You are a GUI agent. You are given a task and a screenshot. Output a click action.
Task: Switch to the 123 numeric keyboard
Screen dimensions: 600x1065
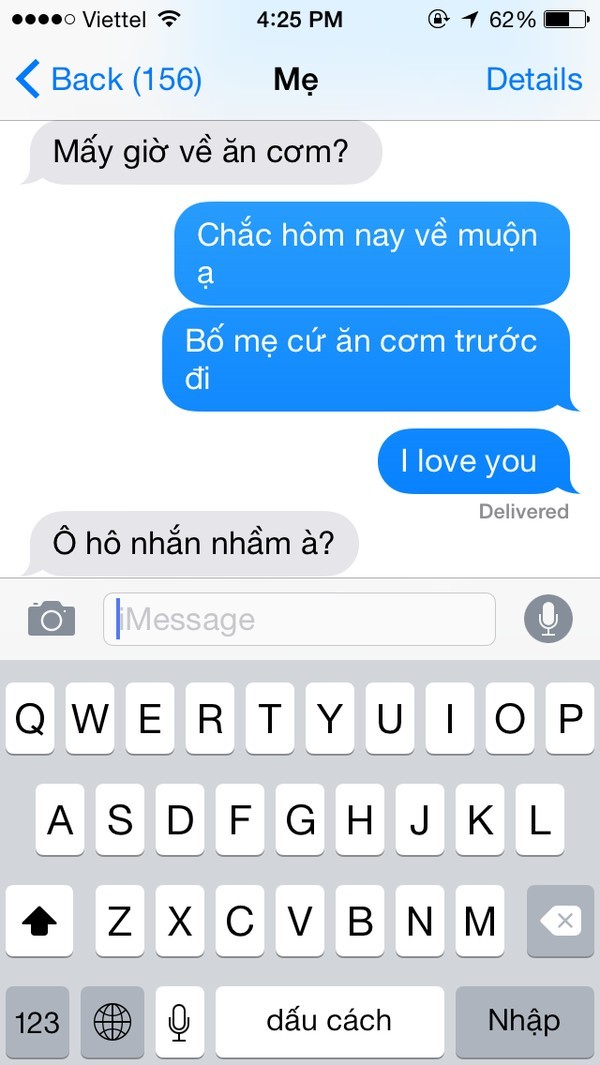[x=37, y=1021]
